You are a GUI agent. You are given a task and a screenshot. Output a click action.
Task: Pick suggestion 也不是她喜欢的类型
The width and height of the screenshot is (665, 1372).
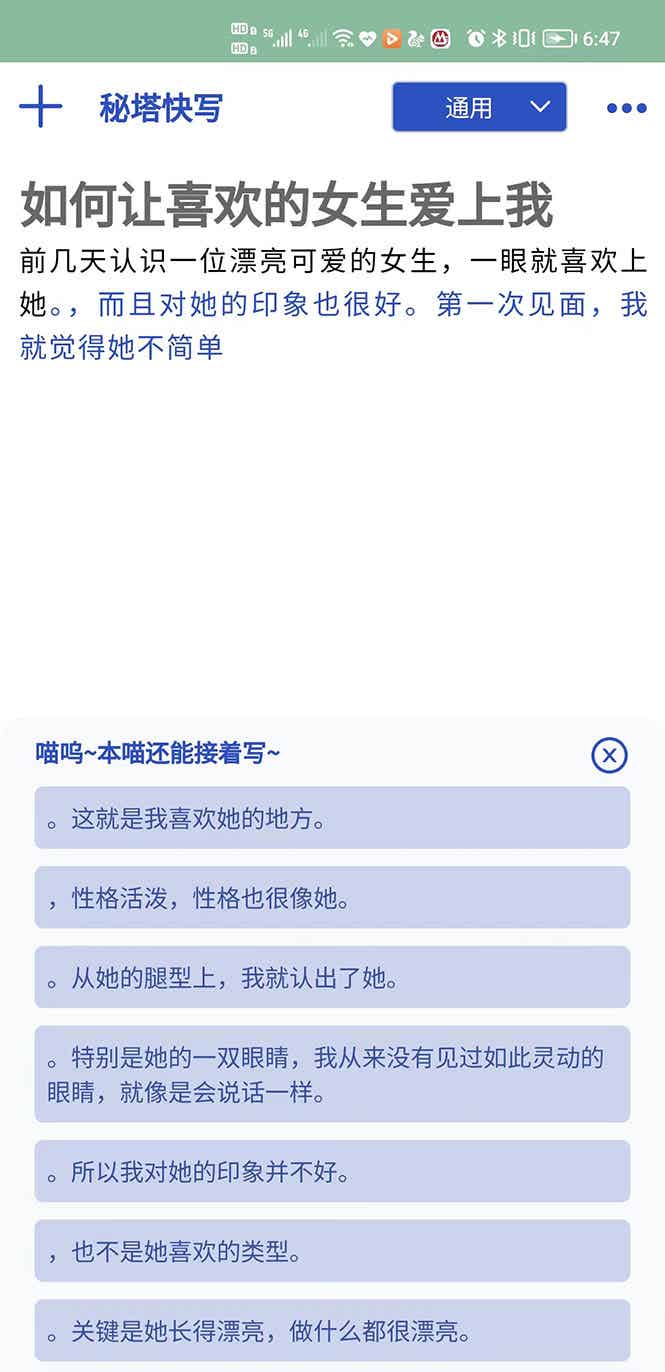pyautogui.click(x=332, y=1251)
